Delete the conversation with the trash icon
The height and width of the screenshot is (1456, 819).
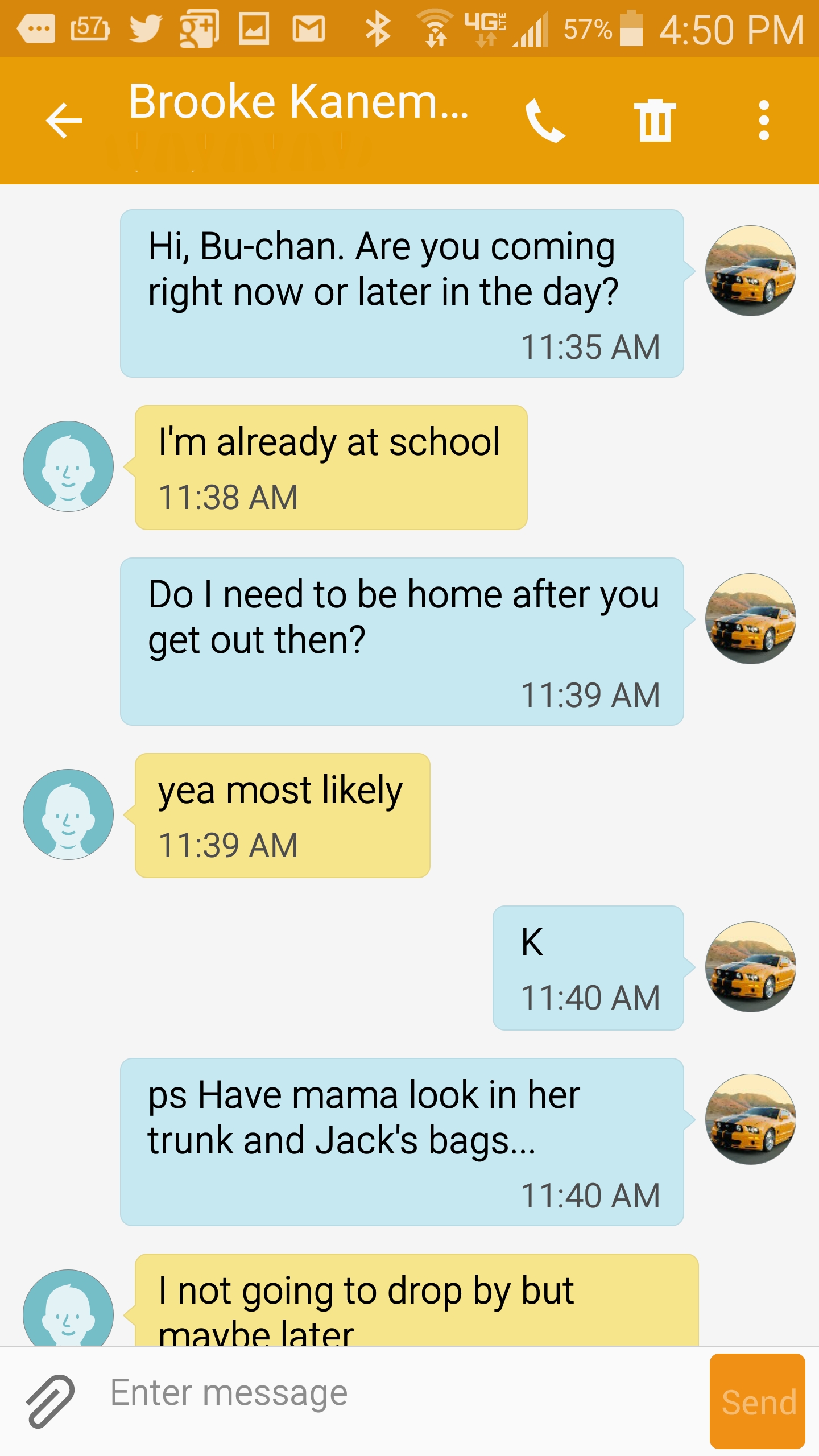click(655, 120)
